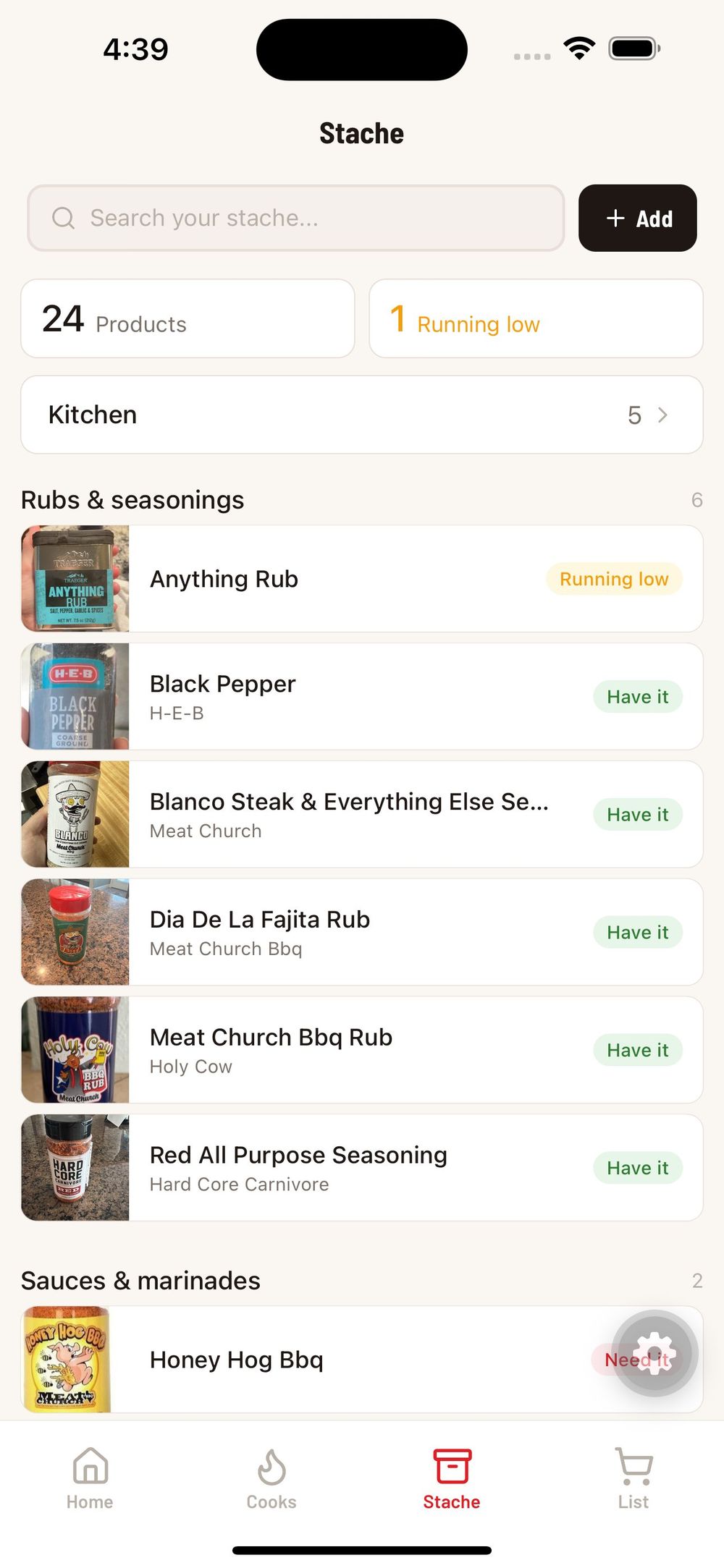Show the Running low items
The image size is (724, 1568).
point(536,319)
